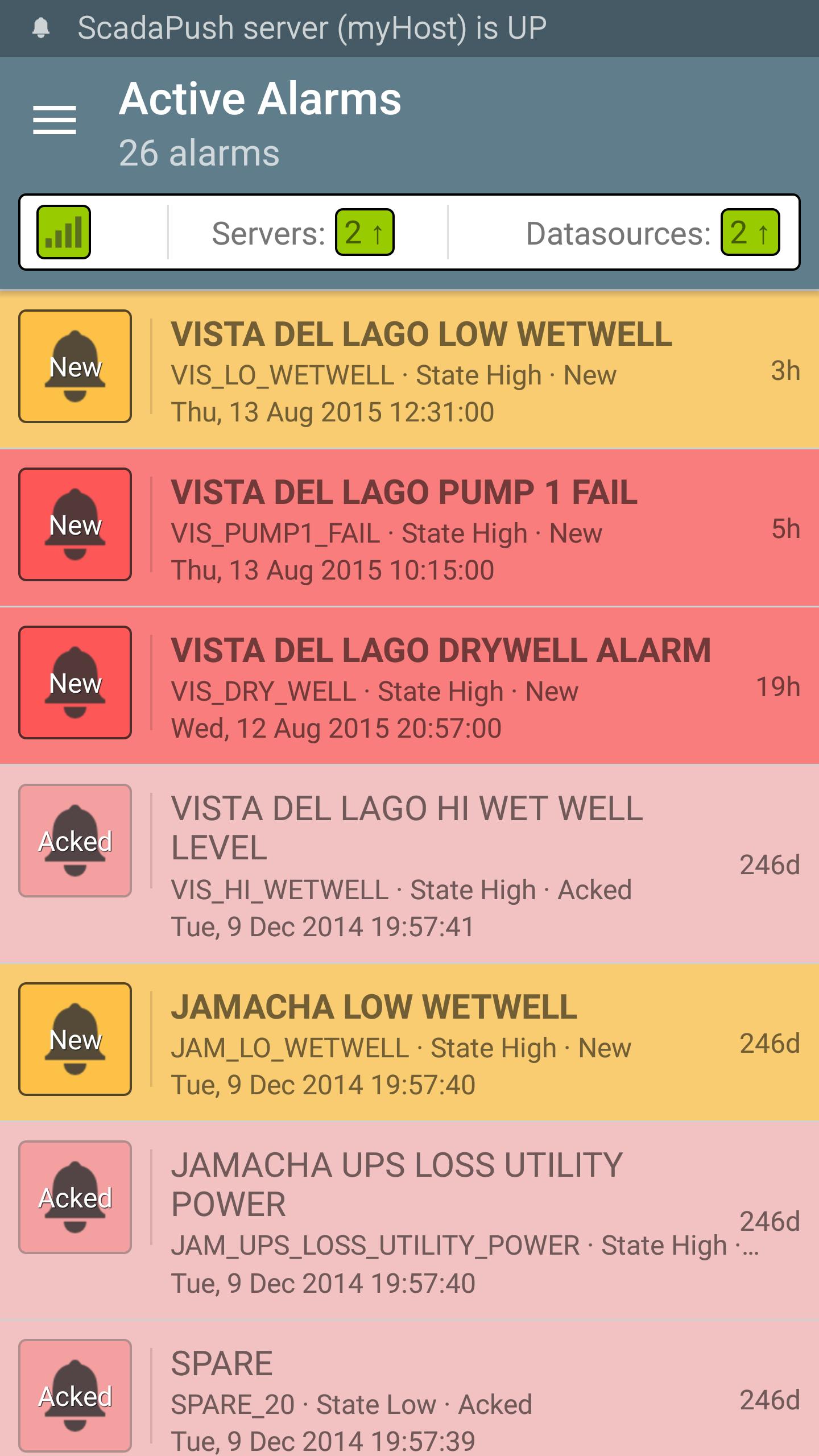Screen dimensions: 819x1456
Task: Tap the New bell on DRYWELL ALARM
Action: click(75, 682)
